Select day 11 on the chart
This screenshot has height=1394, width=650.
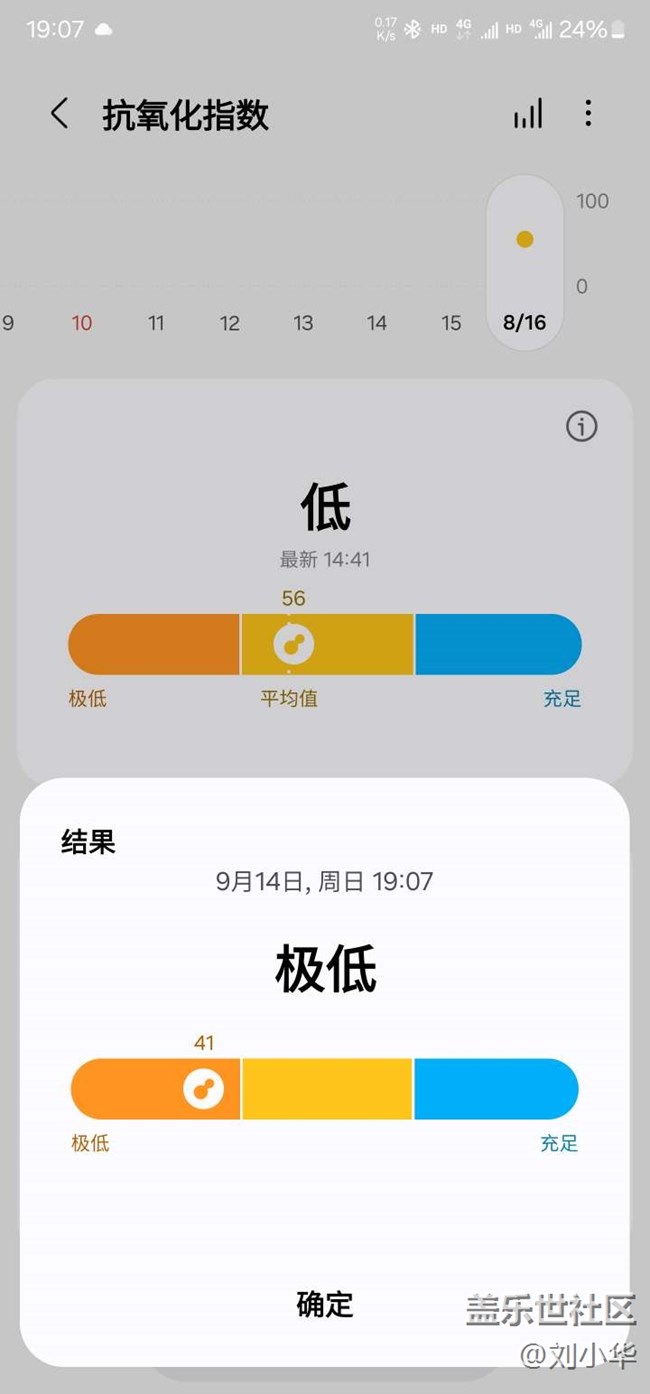point(156,323)
